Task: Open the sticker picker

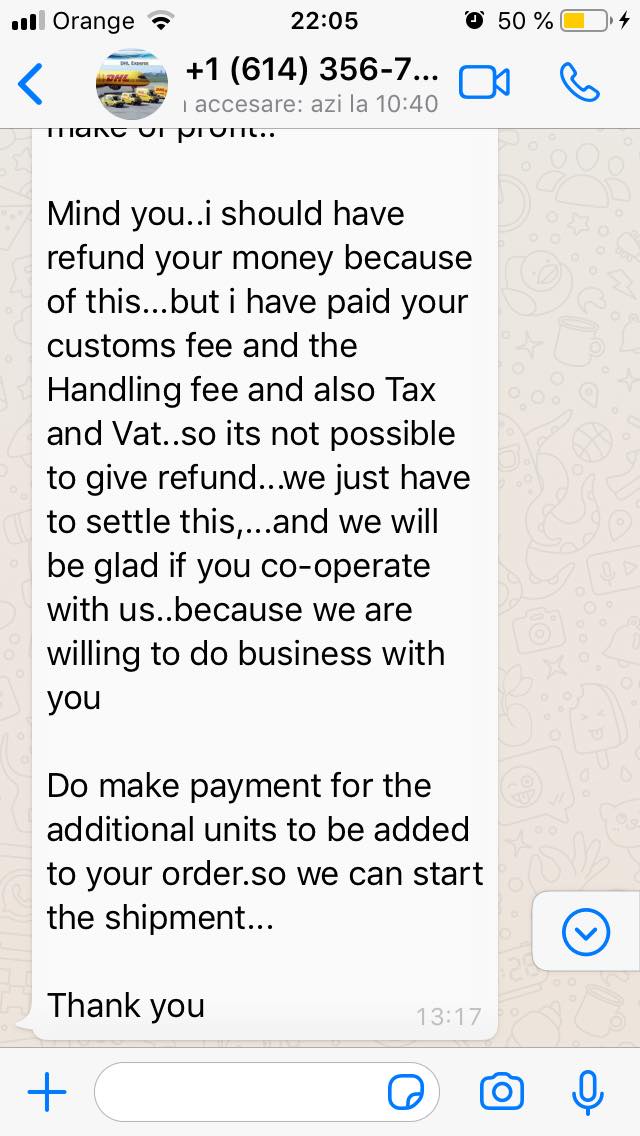Action: [406, 1093]
